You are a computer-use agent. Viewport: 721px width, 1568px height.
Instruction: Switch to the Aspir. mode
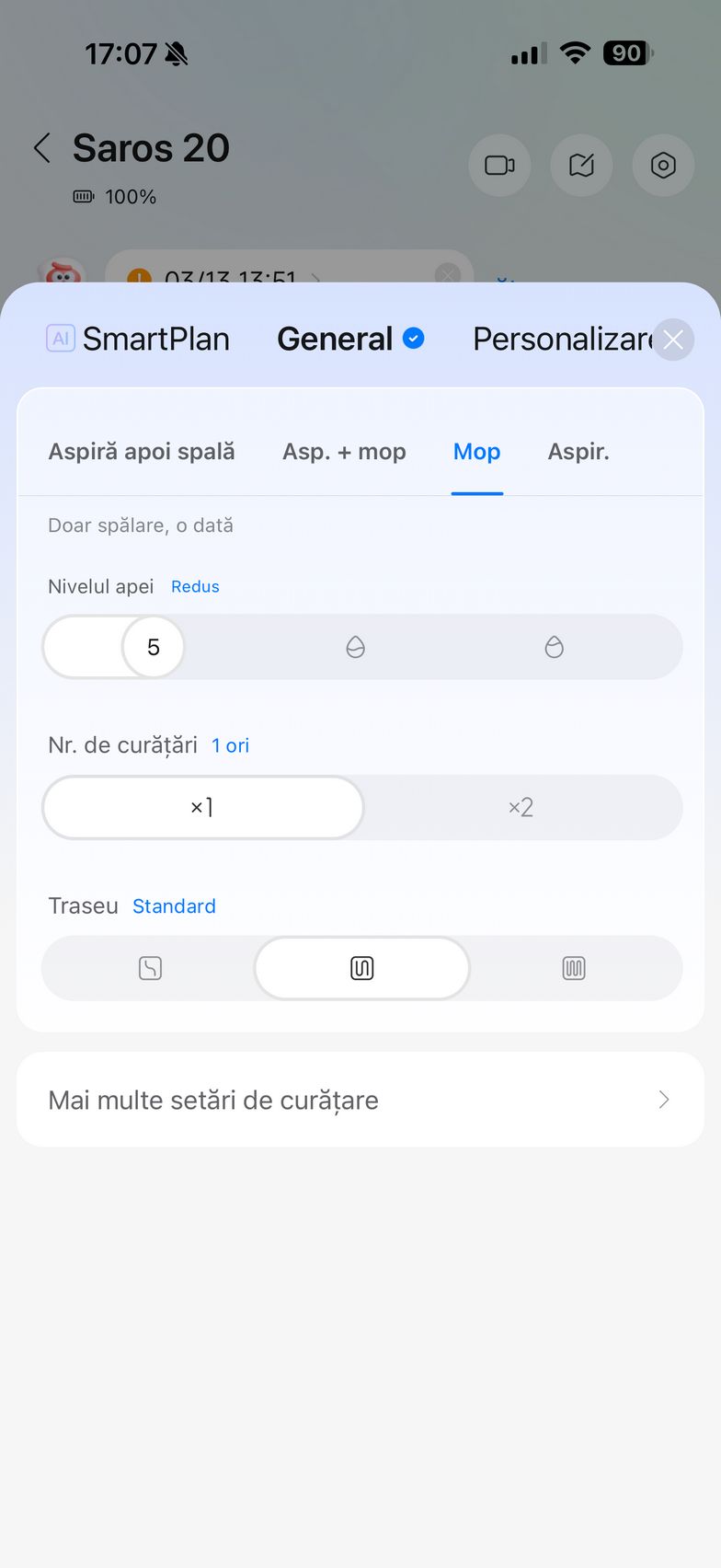578,452
